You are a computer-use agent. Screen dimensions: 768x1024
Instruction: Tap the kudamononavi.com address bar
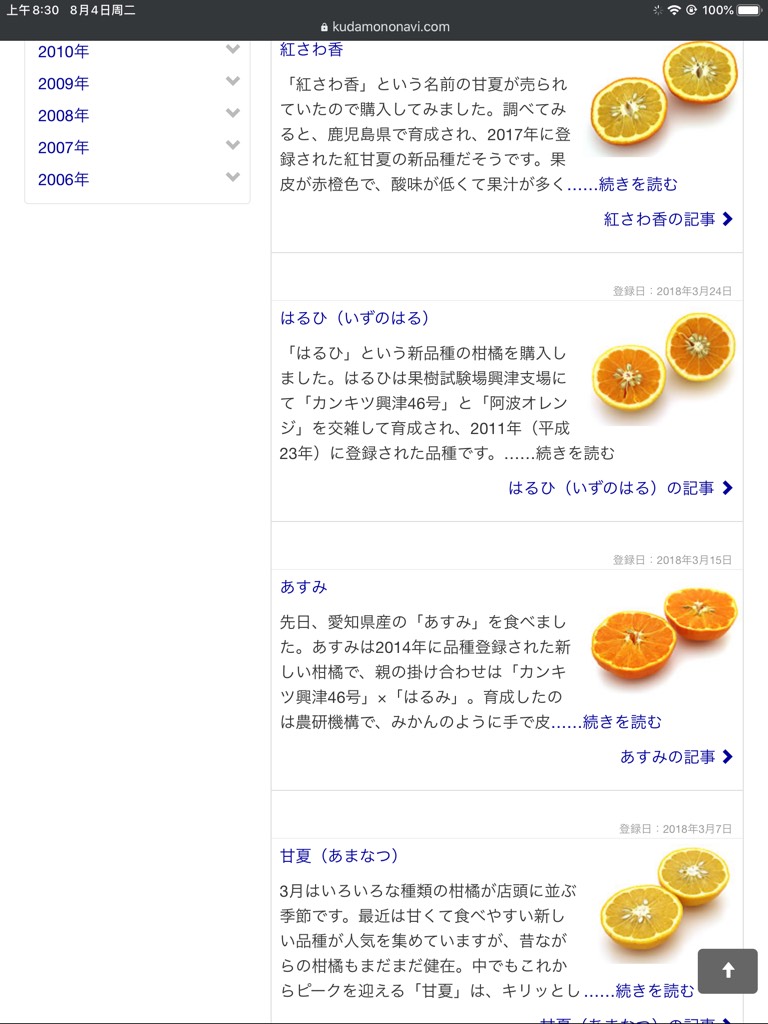(384, 27)
